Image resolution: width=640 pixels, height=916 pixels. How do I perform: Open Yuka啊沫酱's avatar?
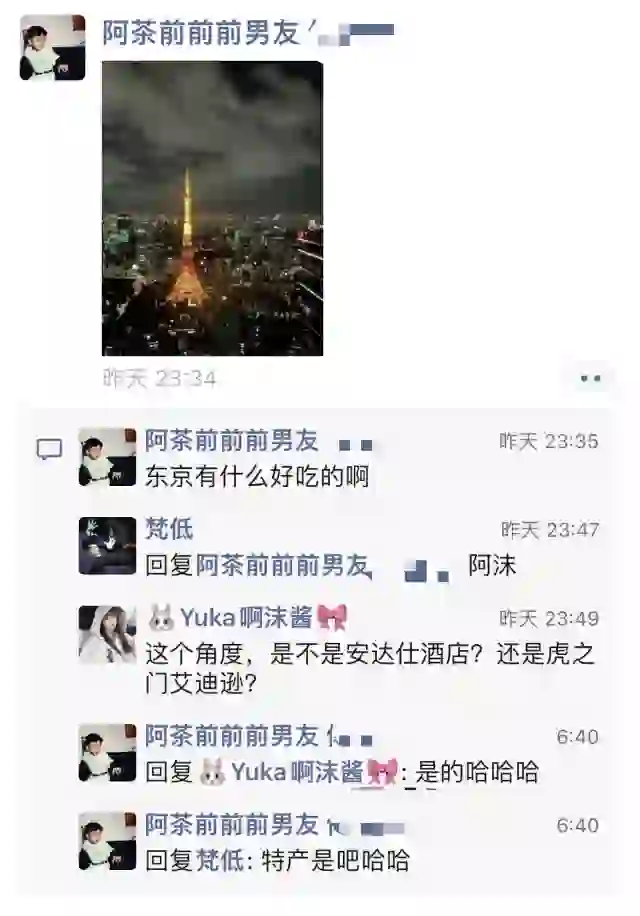pos(107,634)
